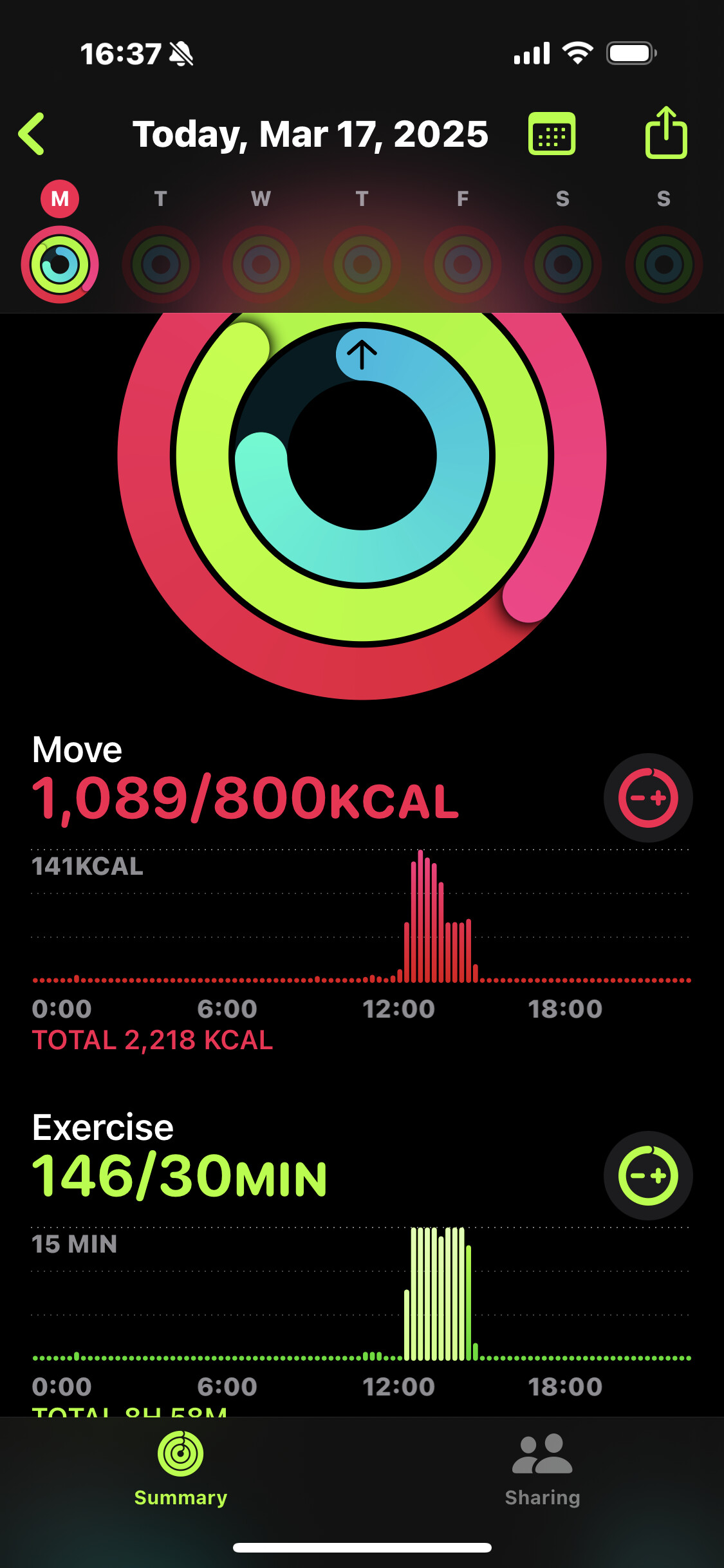Adjust the Move goal
Viewport: 724px width, 1568px height.
[648, 798]
